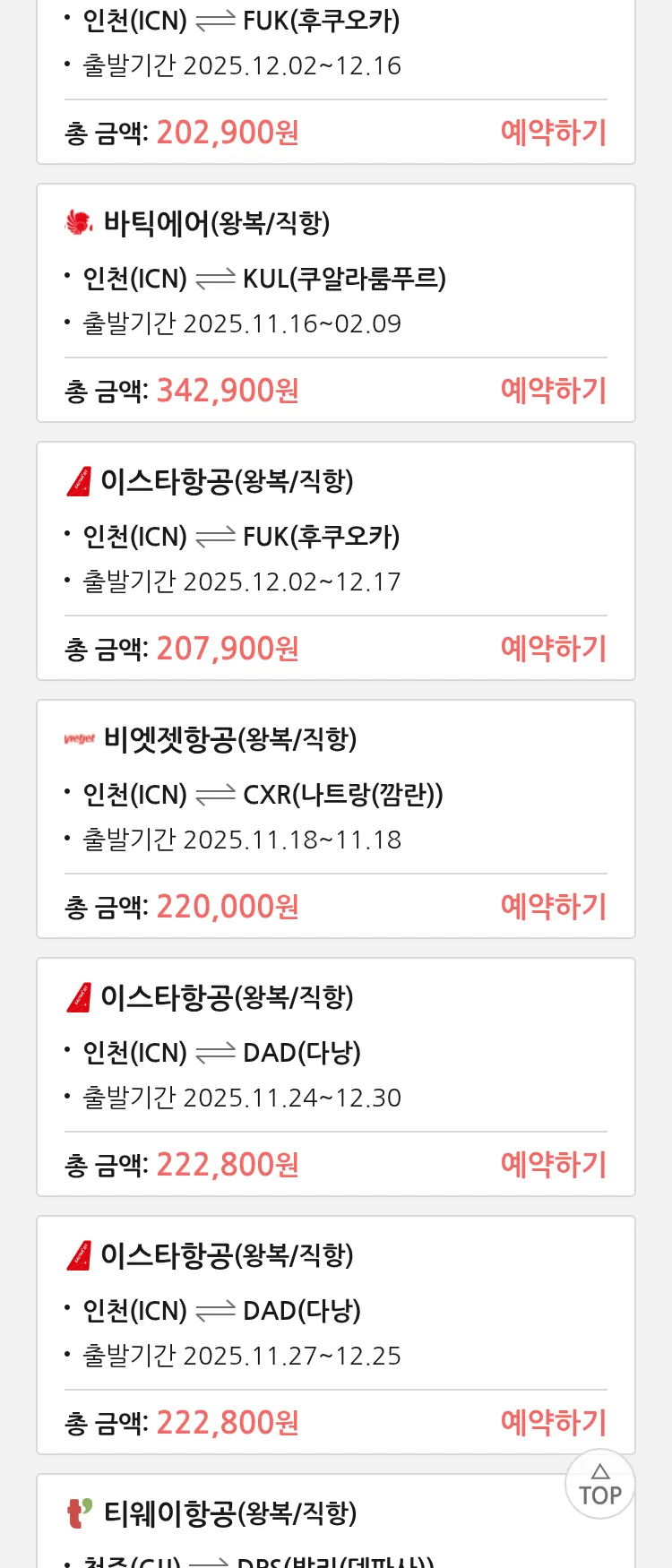
Task: Tap 예약하기 for Da Nang 11.24~12.30 flight
Action: pos(553,1165)
